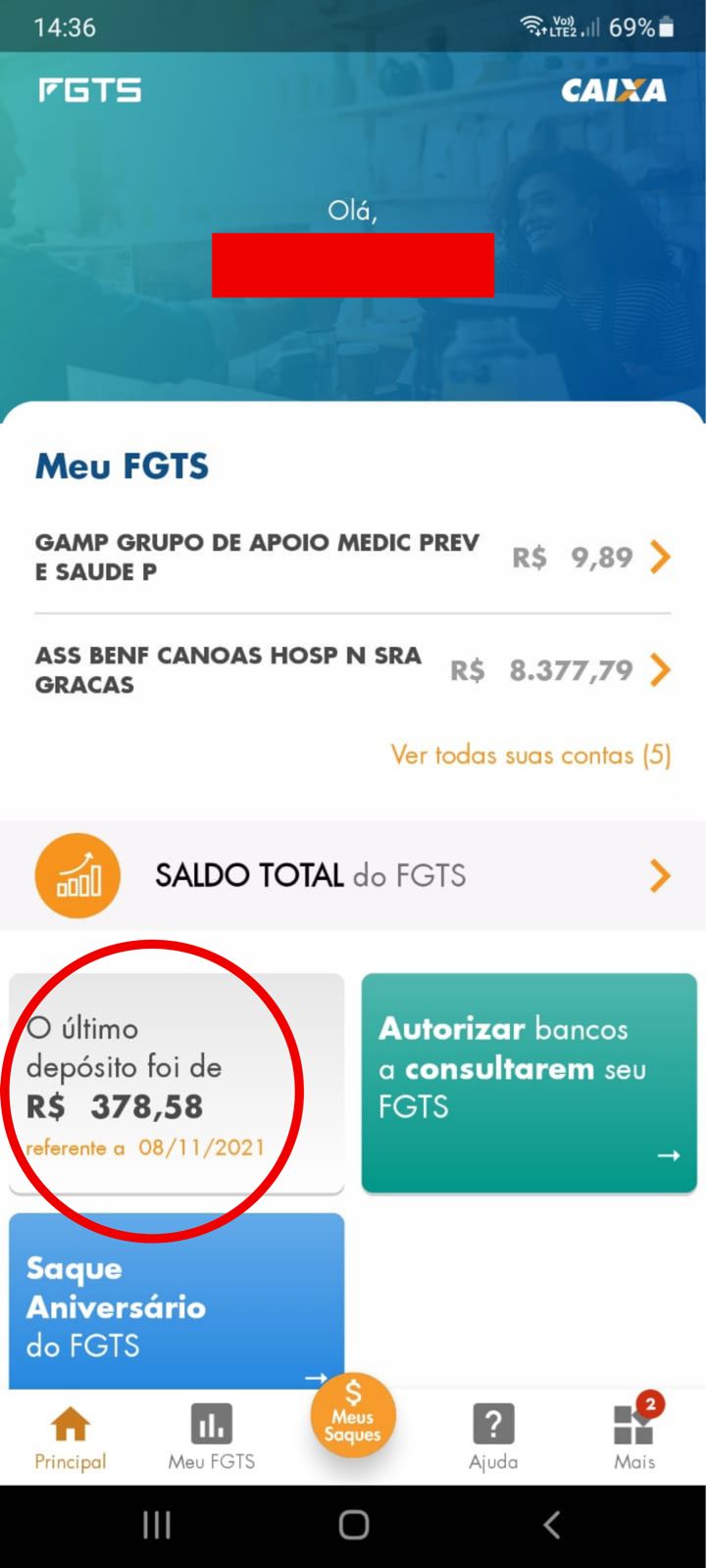Open Autorizar bancos a consultarem seu FGTS
Viewport: 708px width, 1568px height.
coord(530,1083)
